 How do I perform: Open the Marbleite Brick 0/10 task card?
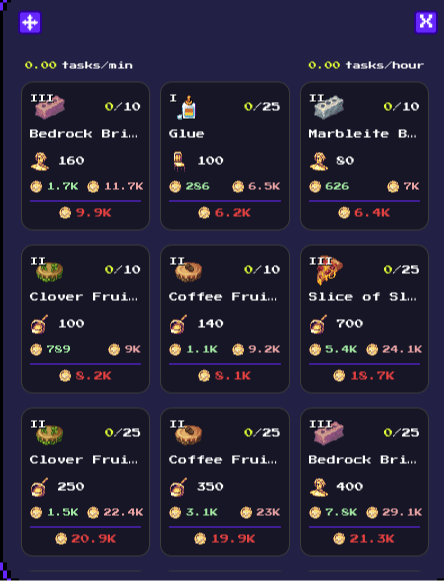coord(364,156)
